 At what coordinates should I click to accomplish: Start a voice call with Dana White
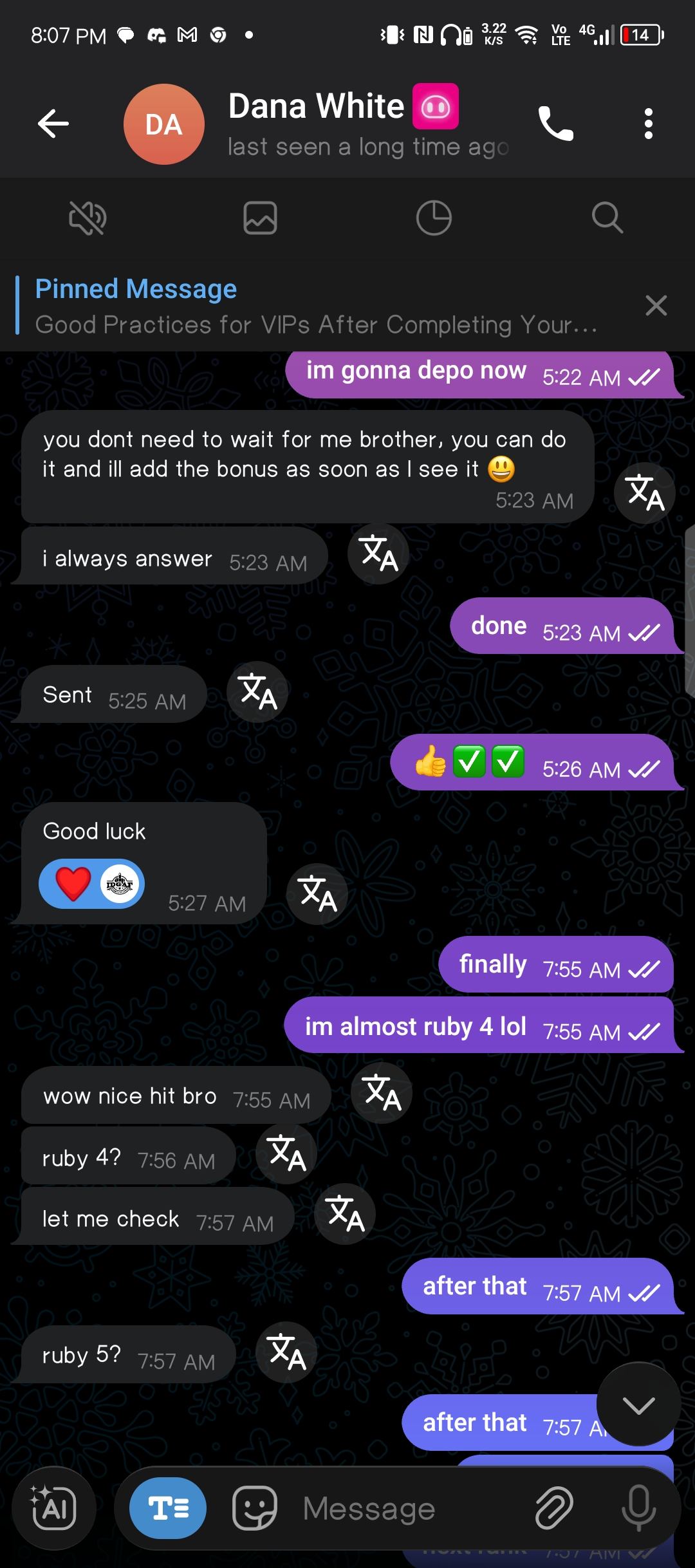(x=555, y=124)
